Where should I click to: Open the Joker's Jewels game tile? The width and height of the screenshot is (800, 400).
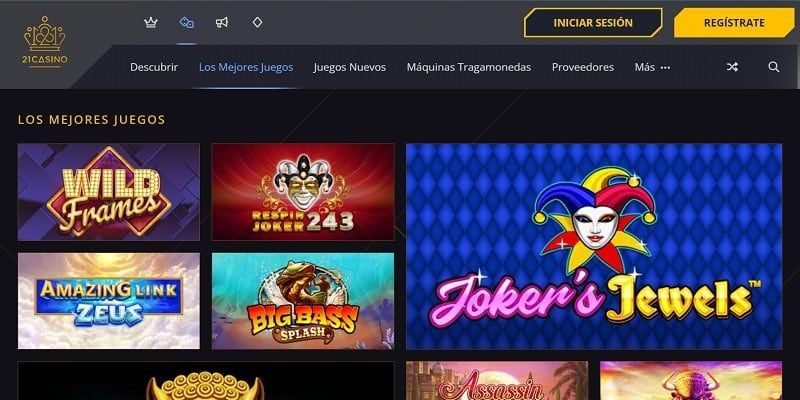tap(593, 246)
